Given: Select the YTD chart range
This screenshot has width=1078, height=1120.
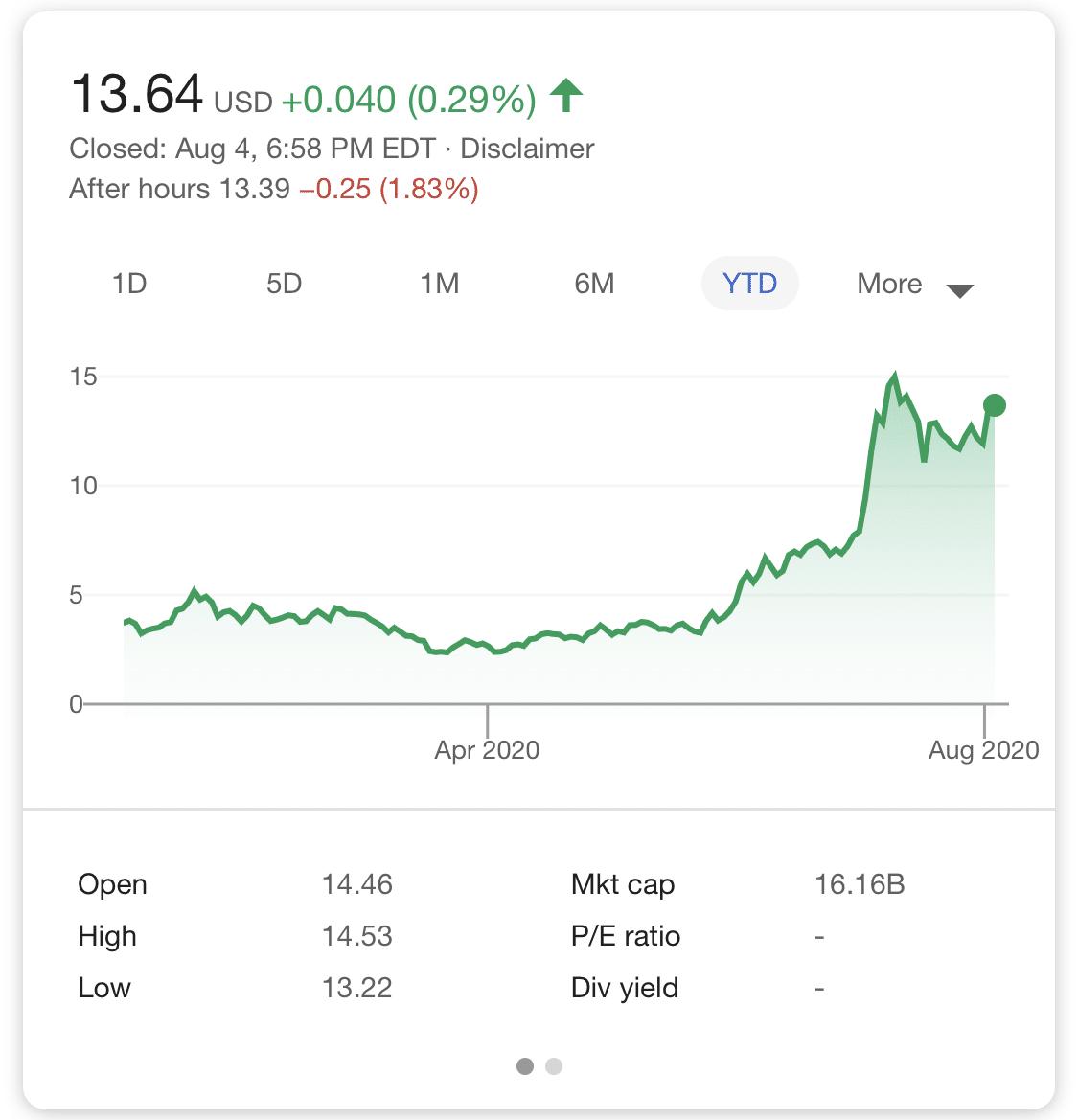Looking at the screenshot, I should [750, 283].
